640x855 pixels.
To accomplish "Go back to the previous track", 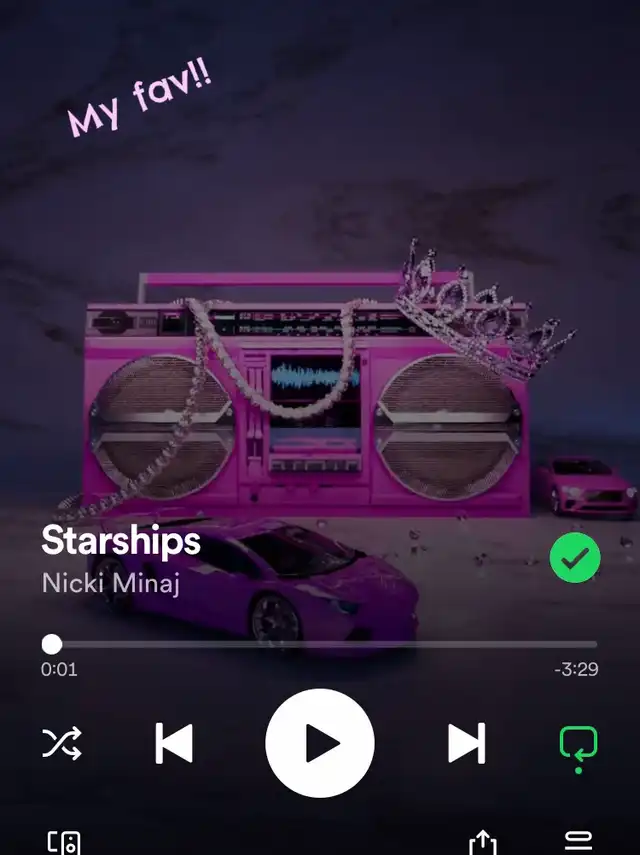I will click(174, 743).
